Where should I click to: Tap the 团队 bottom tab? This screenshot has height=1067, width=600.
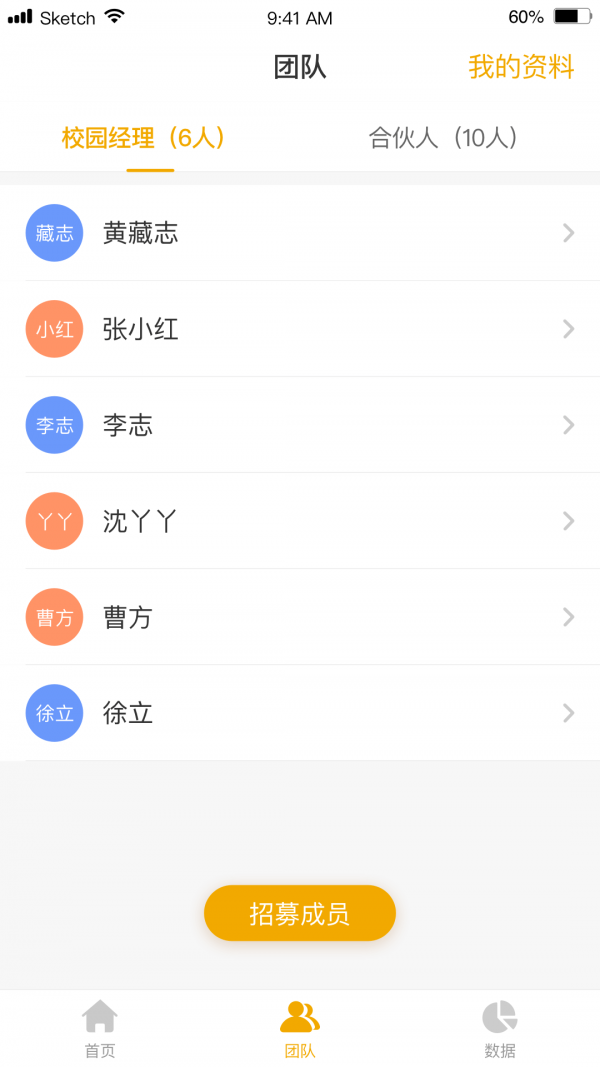click(x=300, y=1029)
